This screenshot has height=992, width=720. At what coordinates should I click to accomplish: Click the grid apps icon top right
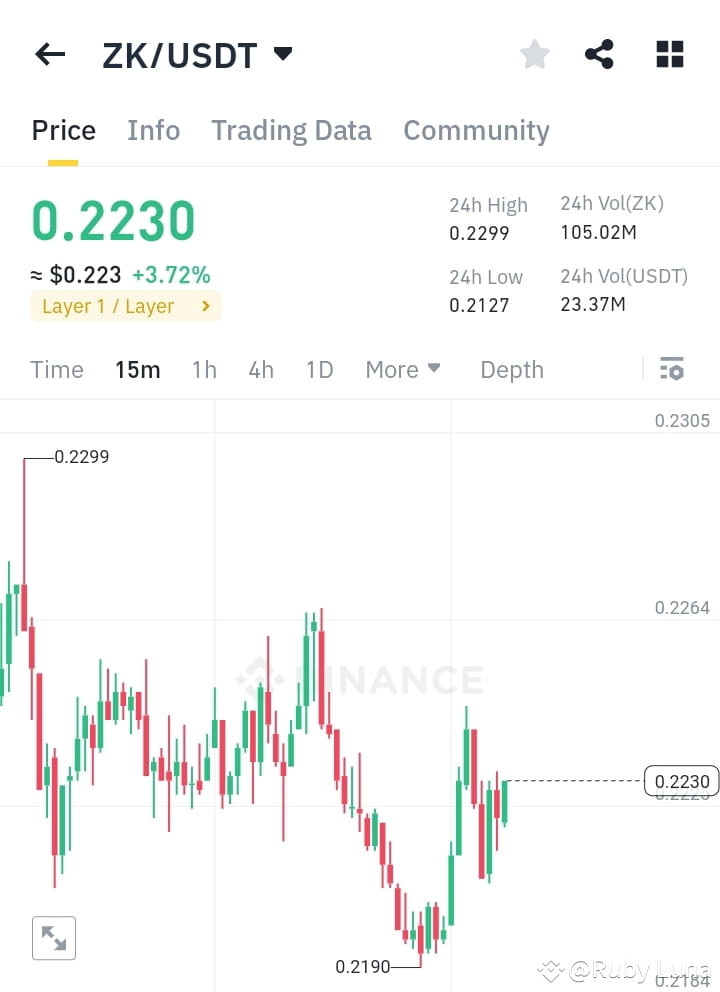669,54
